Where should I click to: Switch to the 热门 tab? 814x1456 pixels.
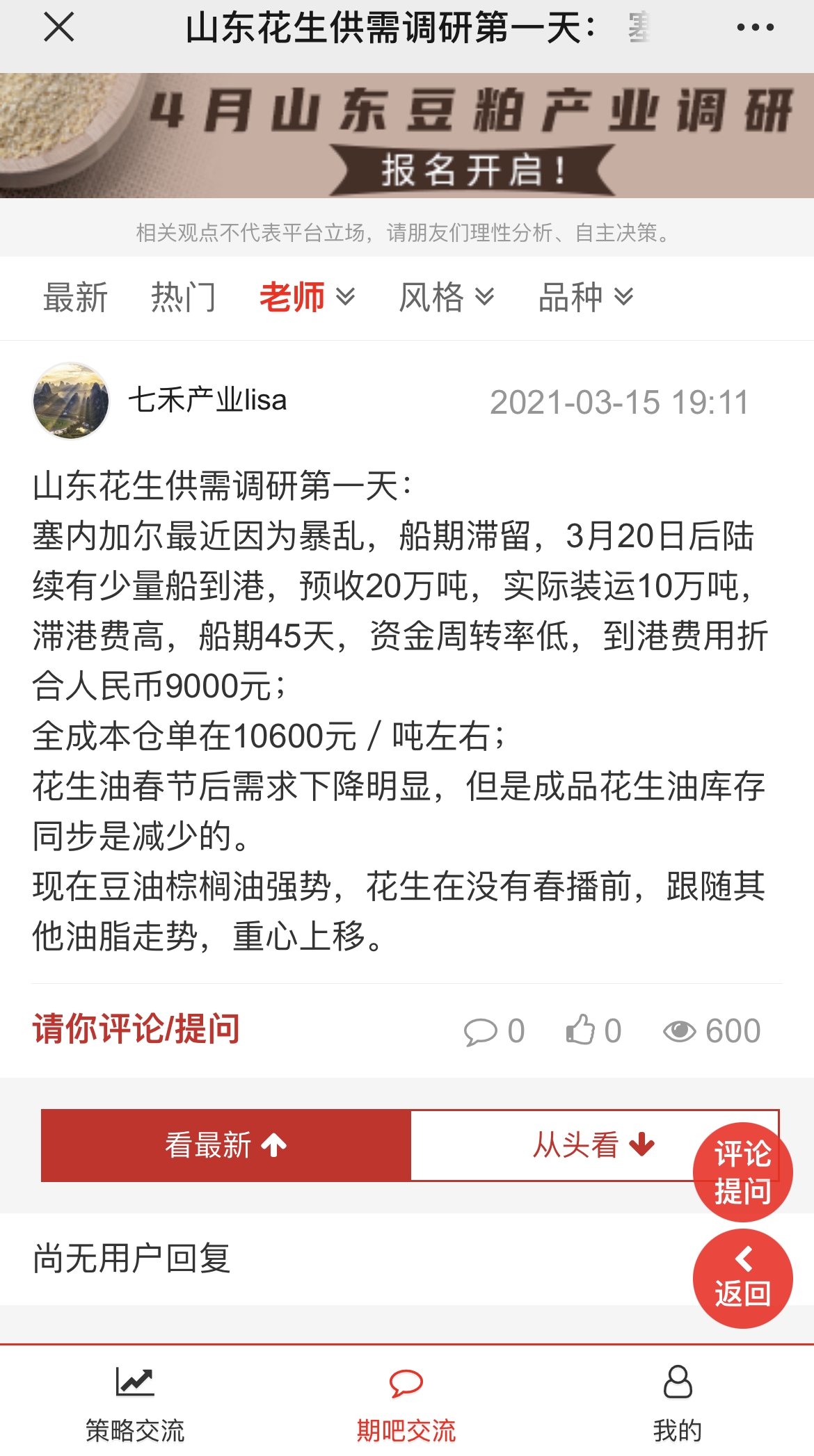tap(184, 298)
